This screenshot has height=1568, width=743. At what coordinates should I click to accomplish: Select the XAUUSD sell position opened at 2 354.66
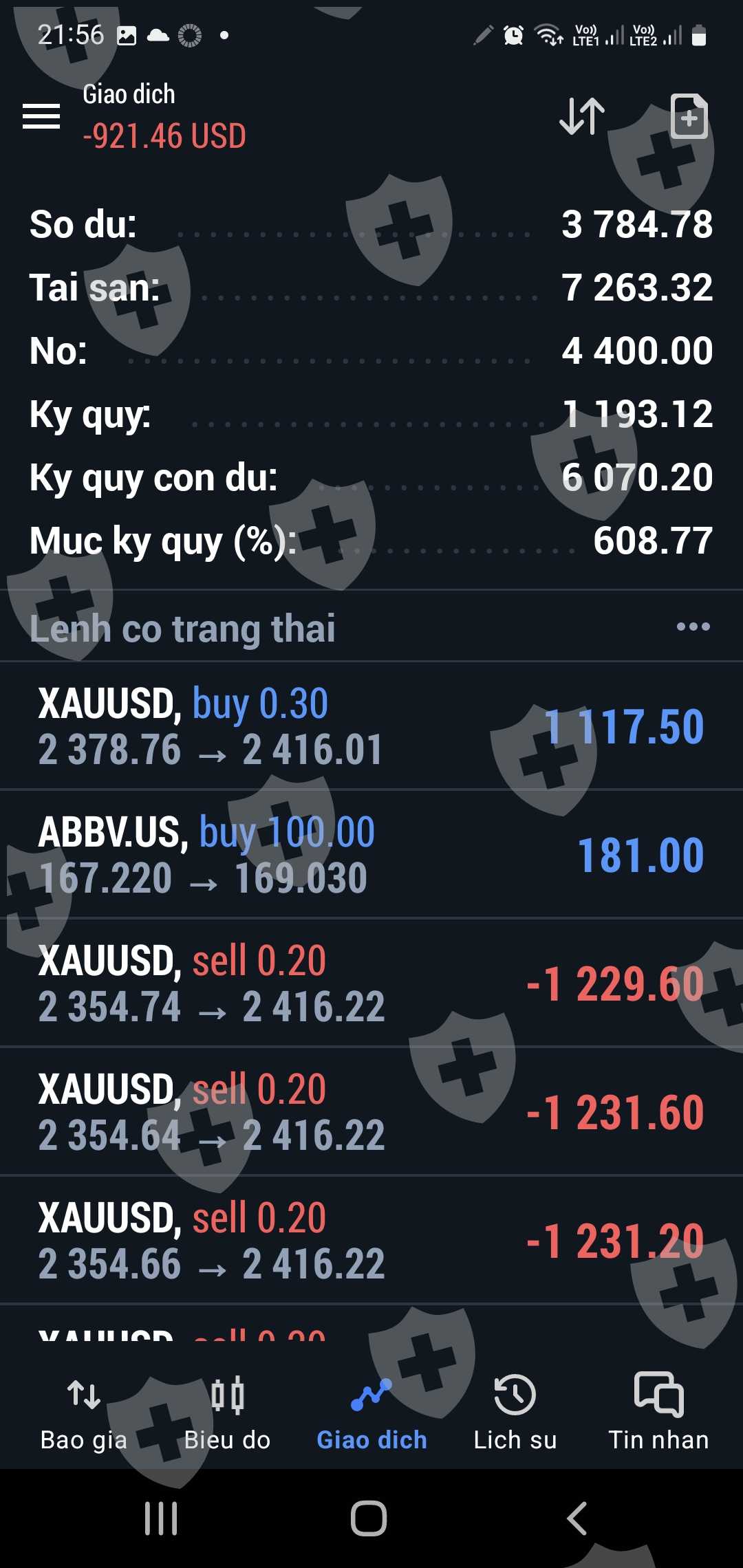[371, 1240]
